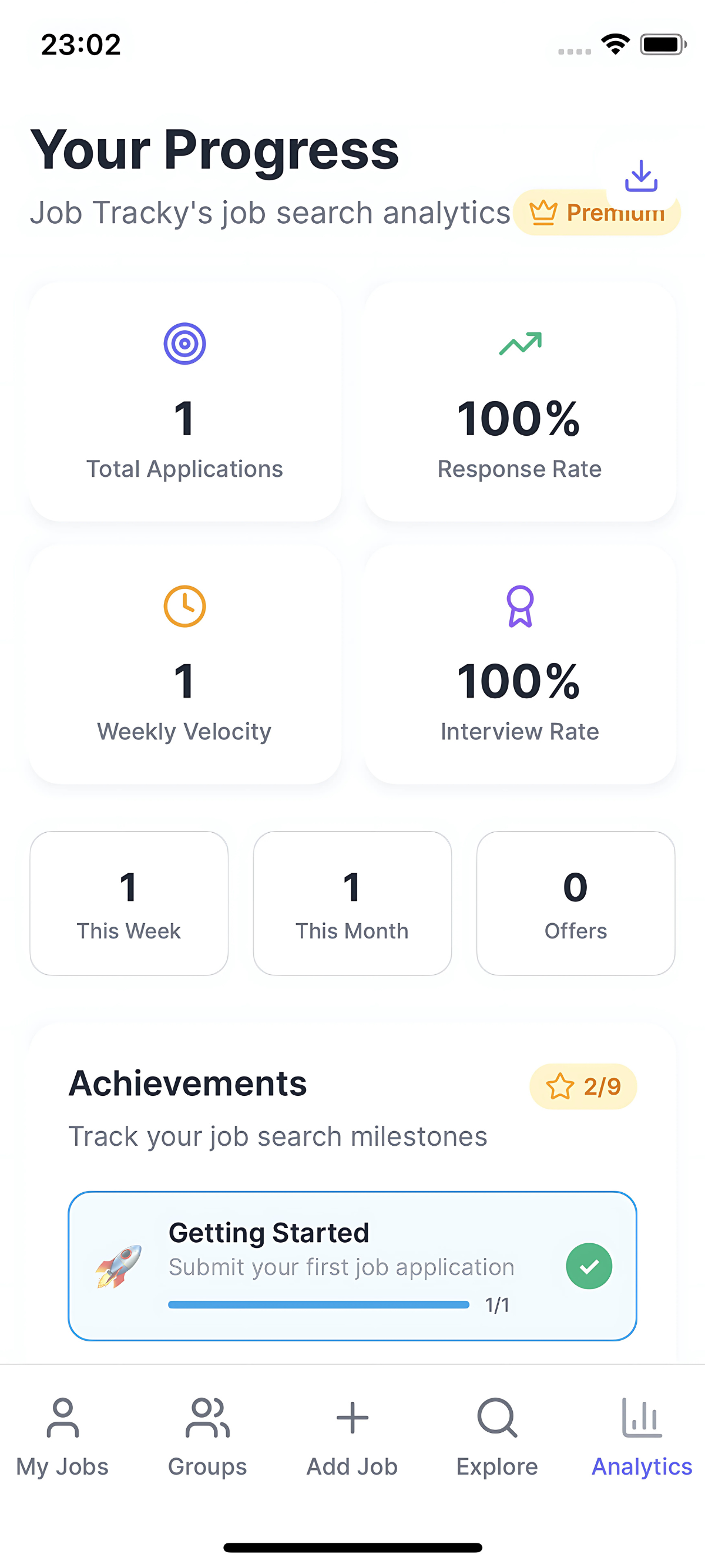Open the Premium badge
Viewport: 705px width, 1568px height.
click(597, 213)
